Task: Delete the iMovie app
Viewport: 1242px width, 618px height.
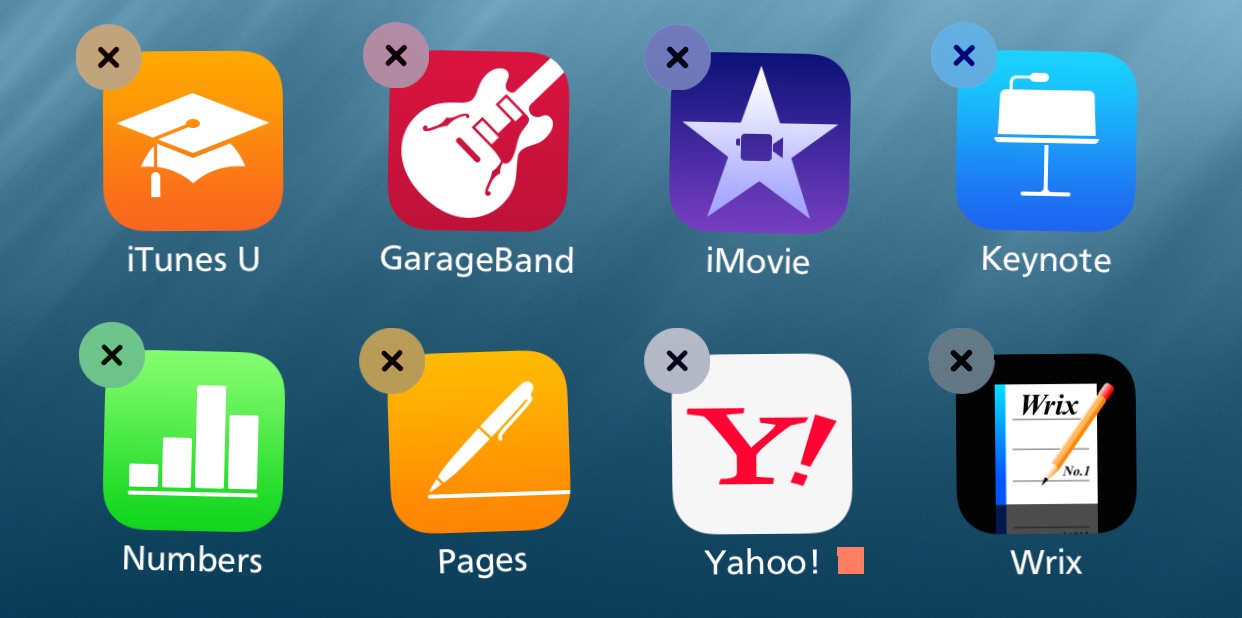Action: pos(677,57)
